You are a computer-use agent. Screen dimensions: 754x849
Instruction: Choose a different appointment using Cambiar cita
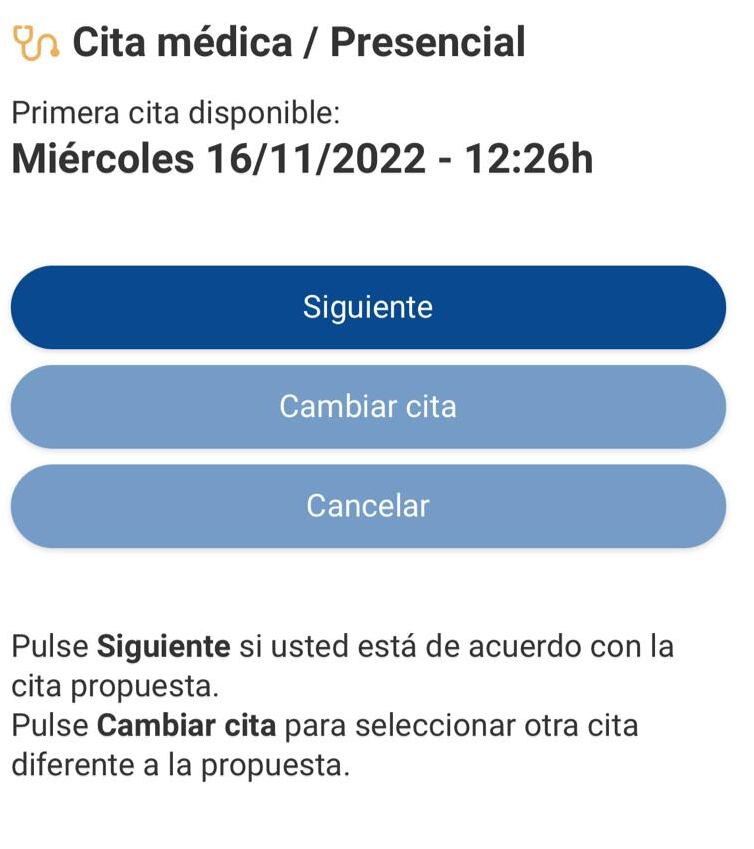coord(368,407)
